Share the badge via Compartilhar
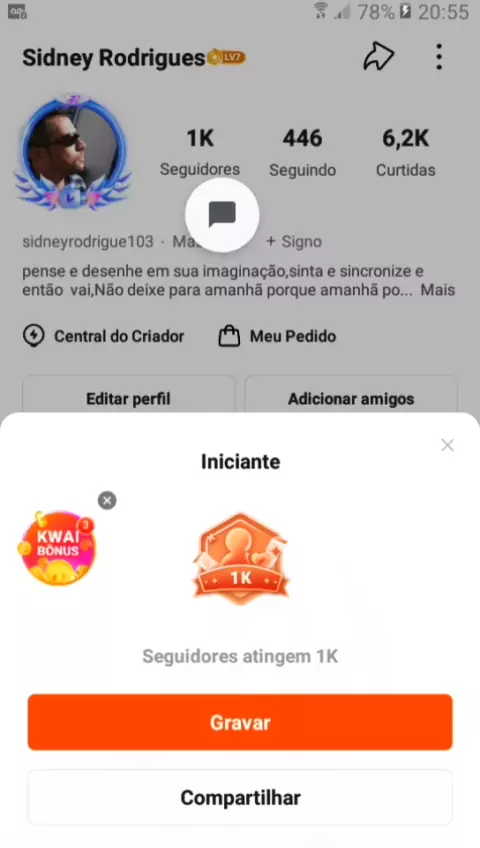 tap(240, 797)
